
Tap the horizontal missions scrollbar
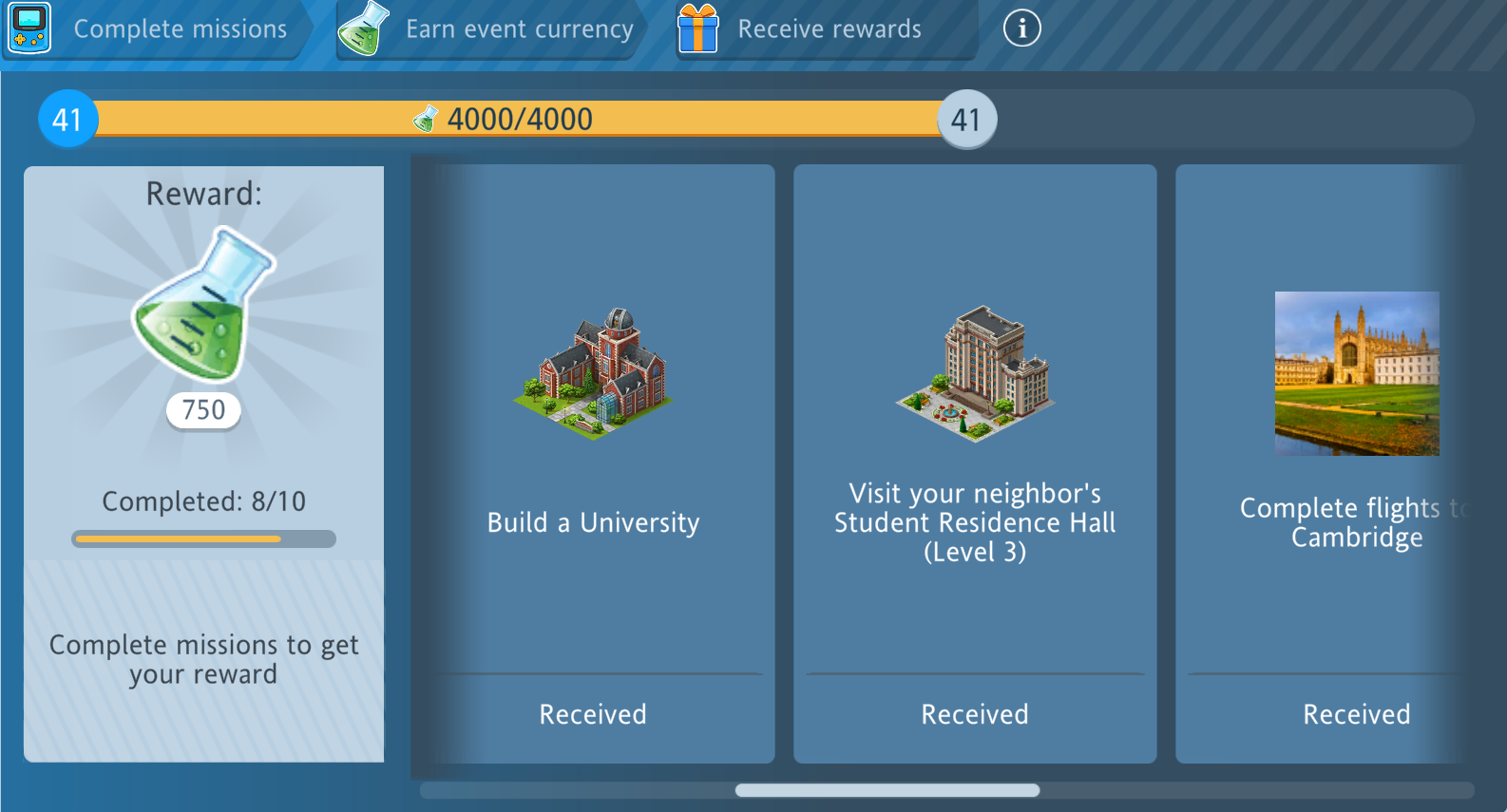click(887, 790)
